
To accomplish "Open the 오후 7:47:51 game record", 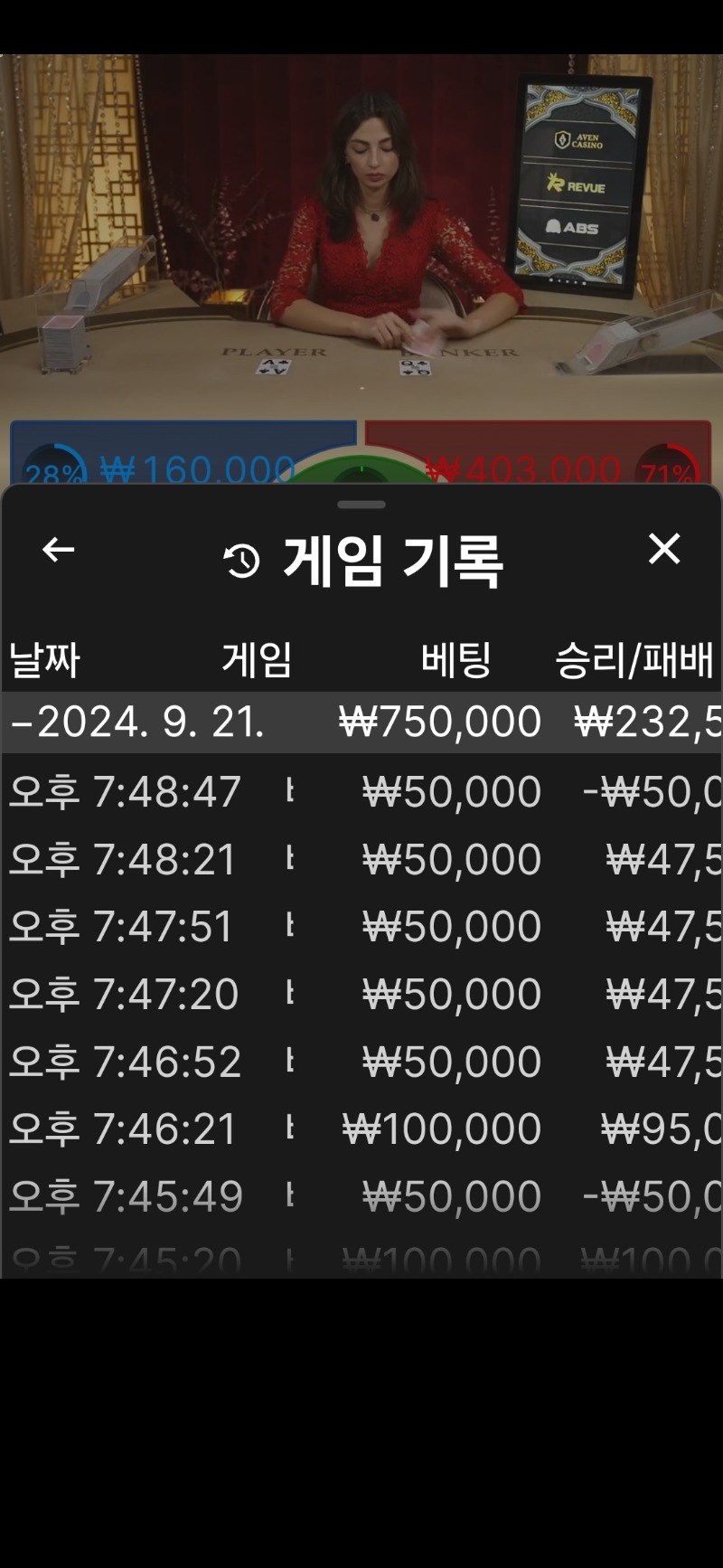I will tap(361, 927).
